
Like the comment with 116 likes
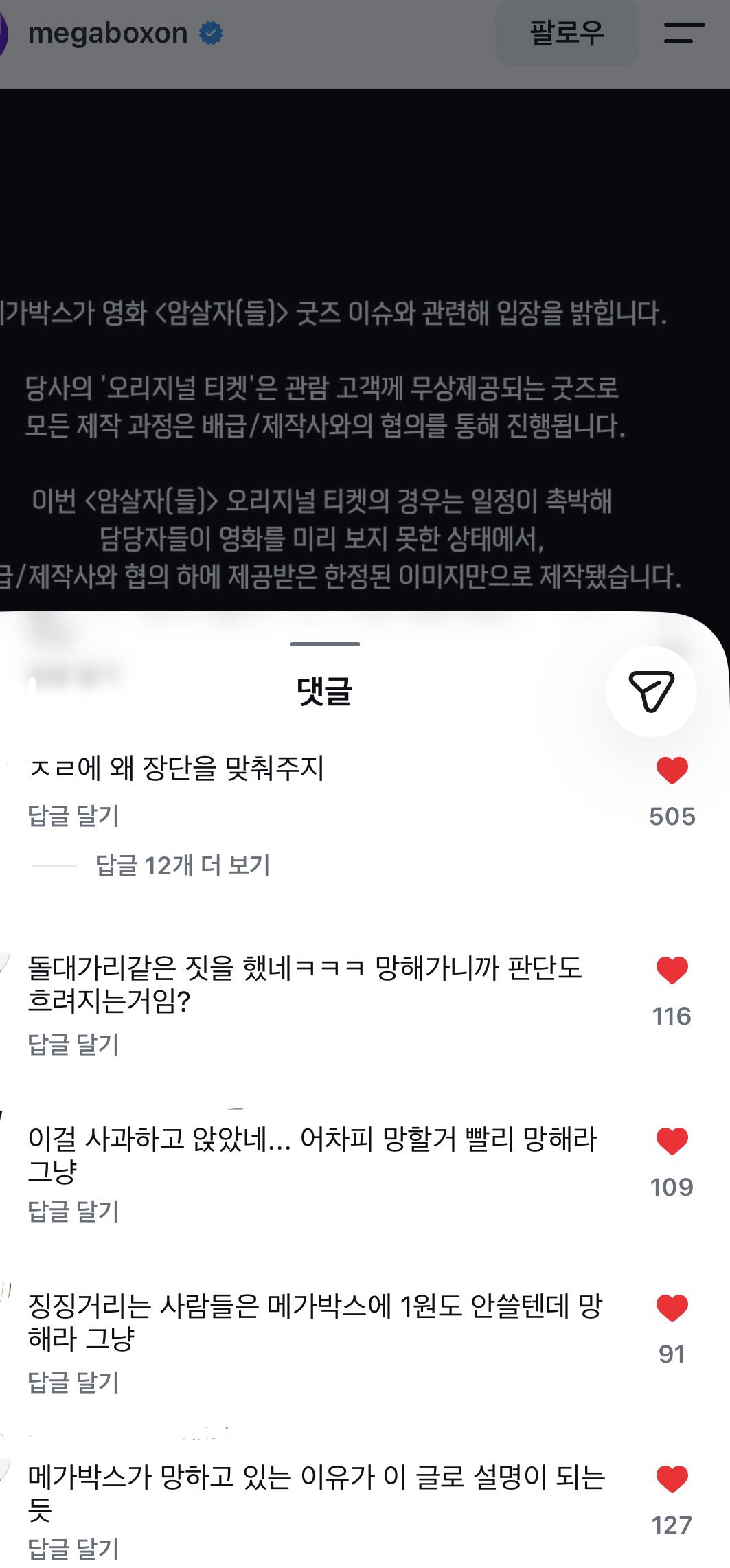pyautogui.click(x=672, y=970)
